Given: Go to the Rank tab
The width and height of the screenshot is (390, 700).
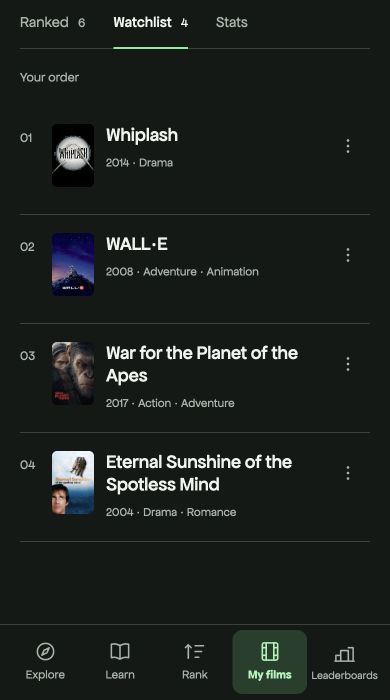Looking at the screenshot, I should 195,662.
